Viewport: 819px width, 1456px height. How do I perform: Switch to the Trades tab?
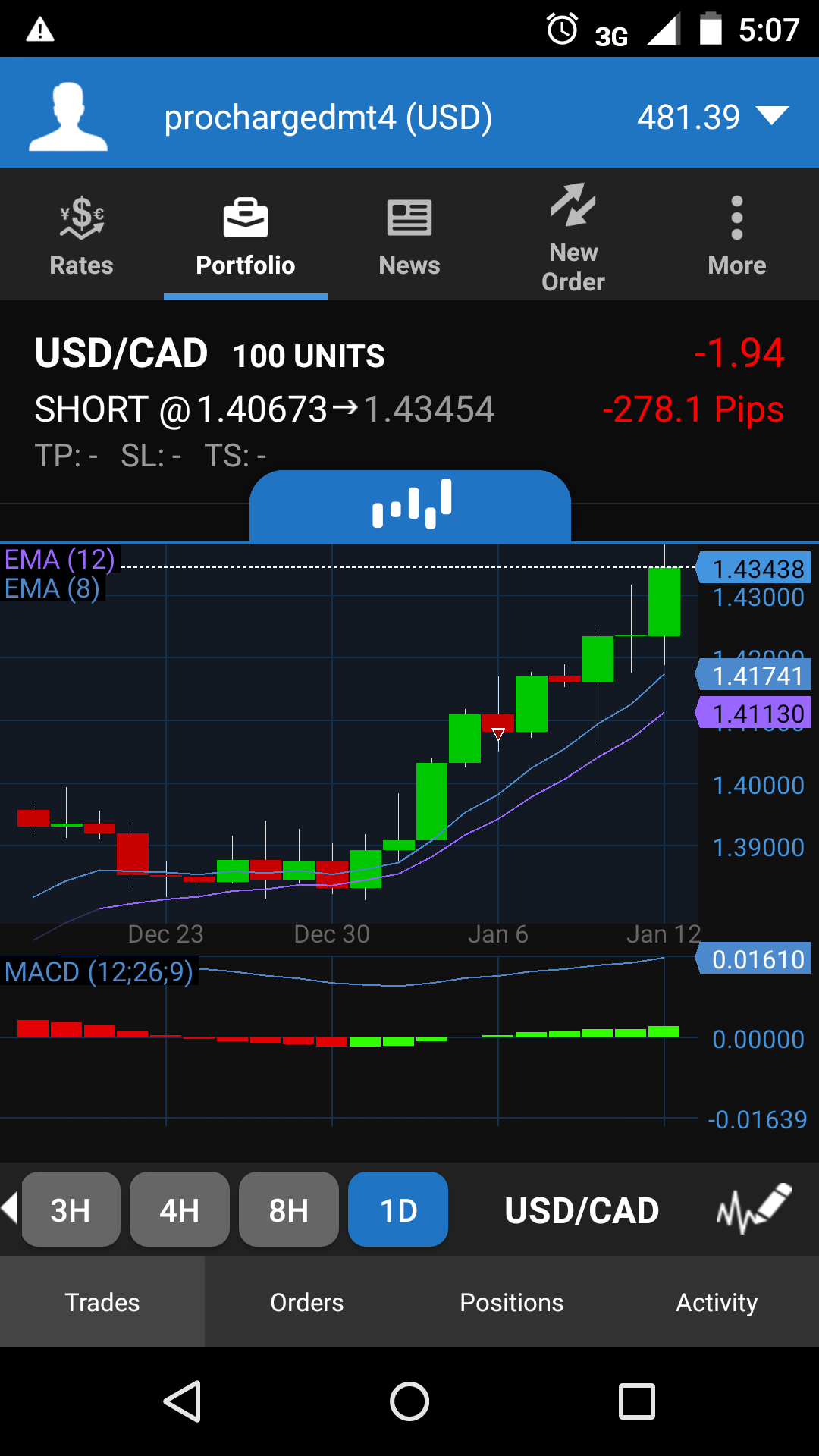coord(102,1302)
